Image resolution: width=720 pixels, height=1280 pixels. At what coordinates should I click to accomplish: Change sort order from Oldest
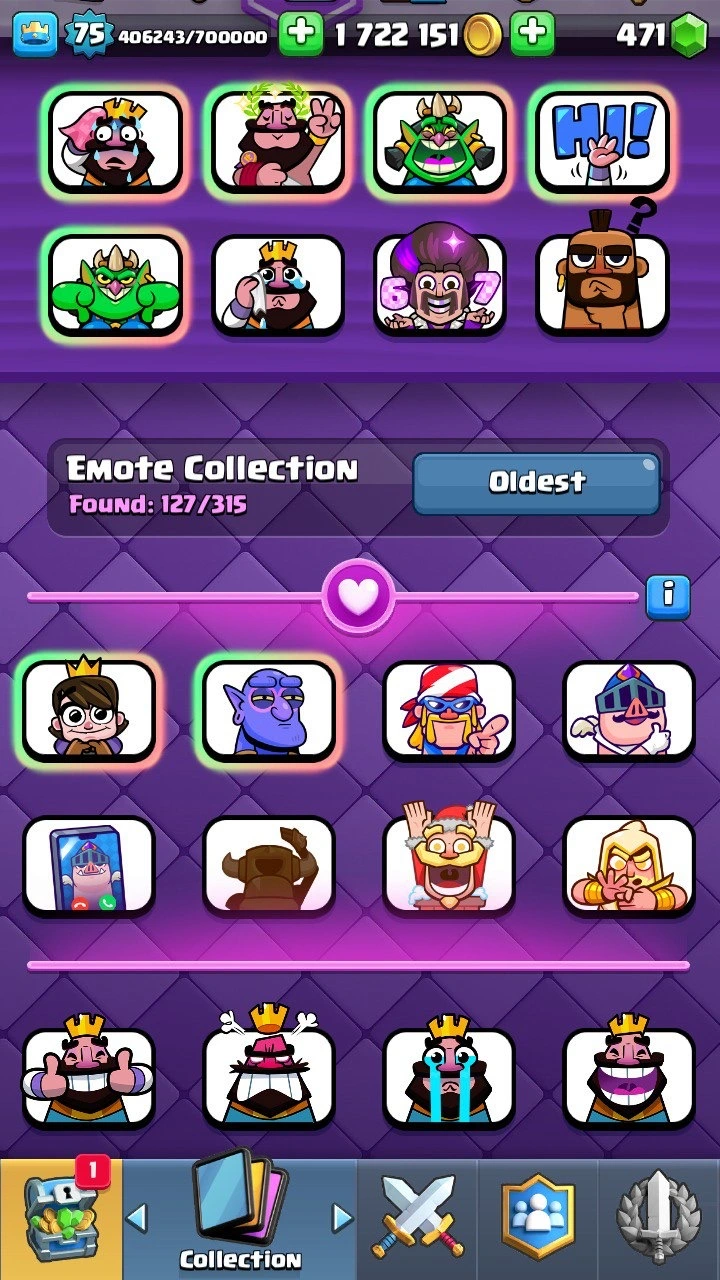536,483
